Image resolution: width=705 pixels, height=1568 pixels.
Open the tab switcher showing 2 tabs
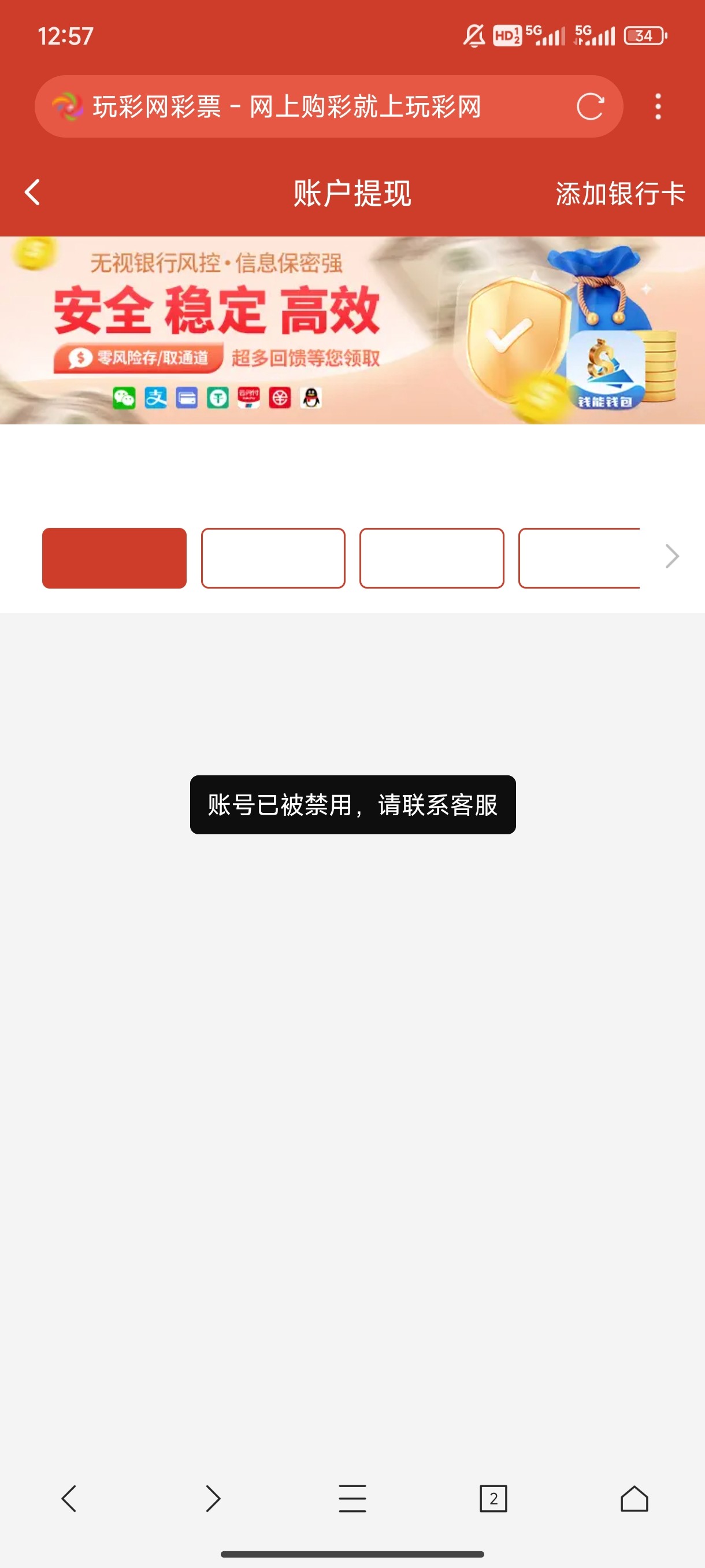(x=493, y=1498)
